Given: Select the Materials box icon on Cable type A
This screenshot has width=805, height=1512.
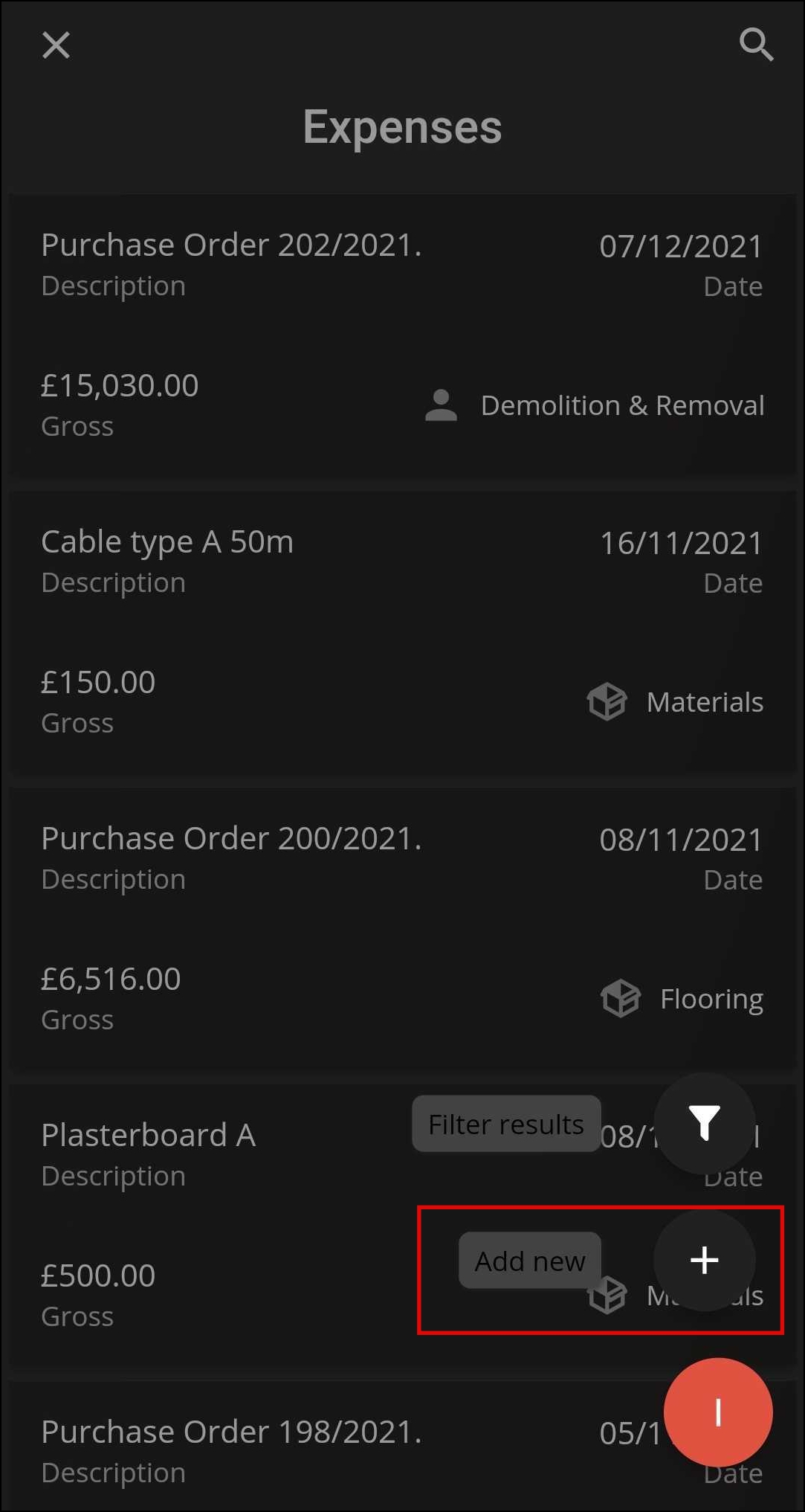Looking at the screenshot, I should pos(606,701).
